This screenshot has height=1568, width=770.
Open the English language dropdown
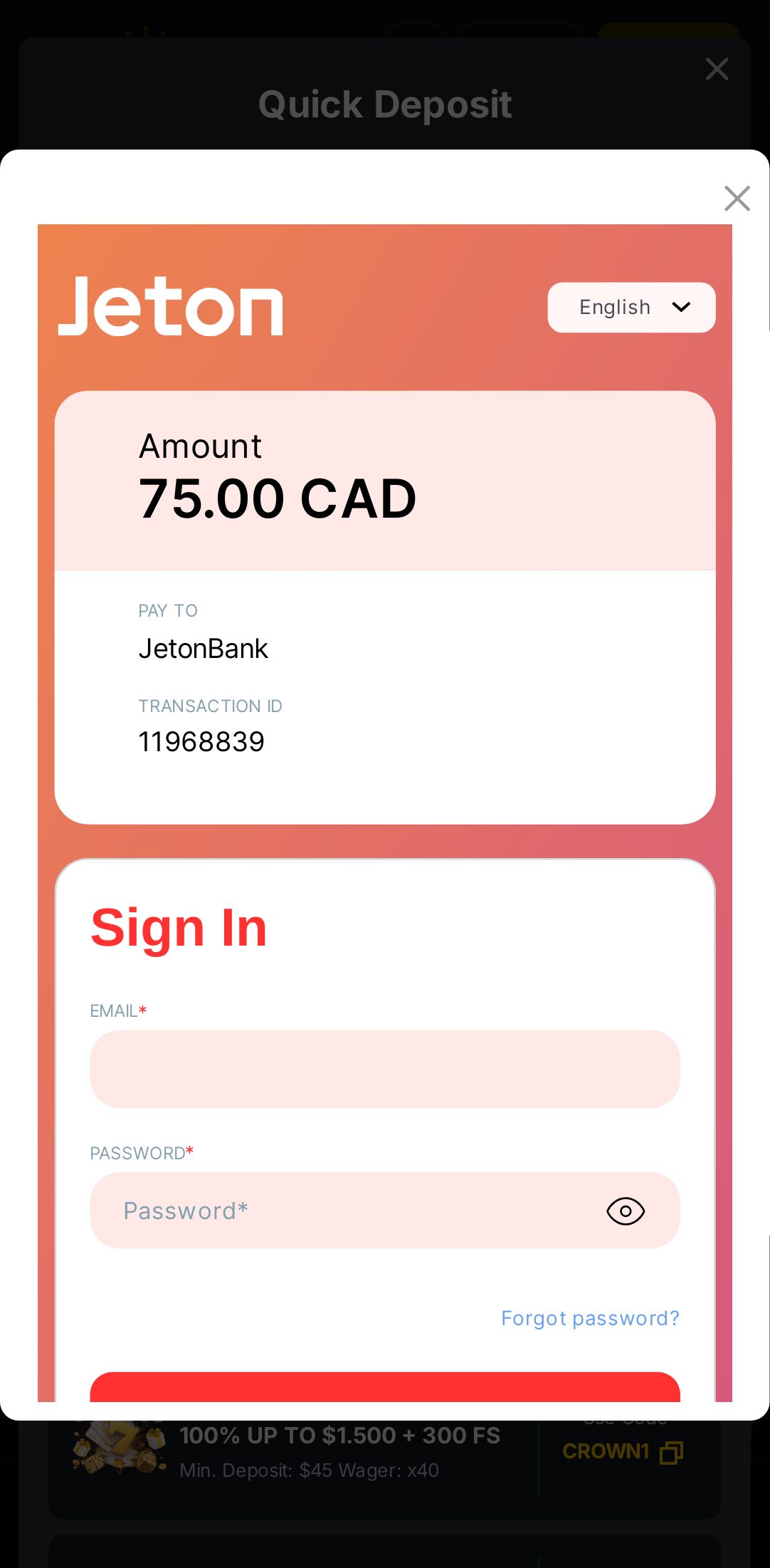(x=631, y=308)
